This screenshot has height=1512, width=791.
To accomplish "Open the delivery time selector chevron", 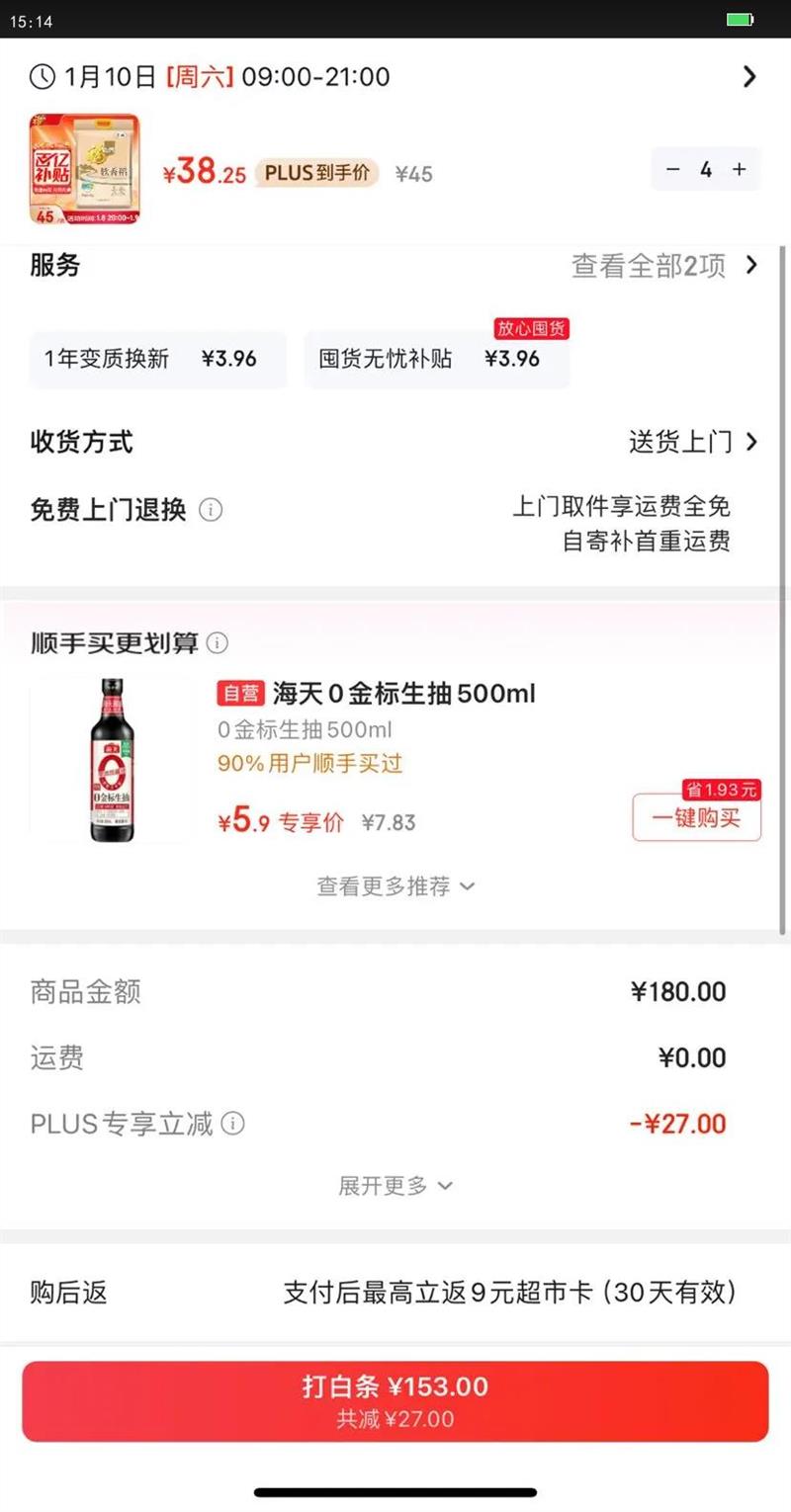I will [x=749, y=76].
